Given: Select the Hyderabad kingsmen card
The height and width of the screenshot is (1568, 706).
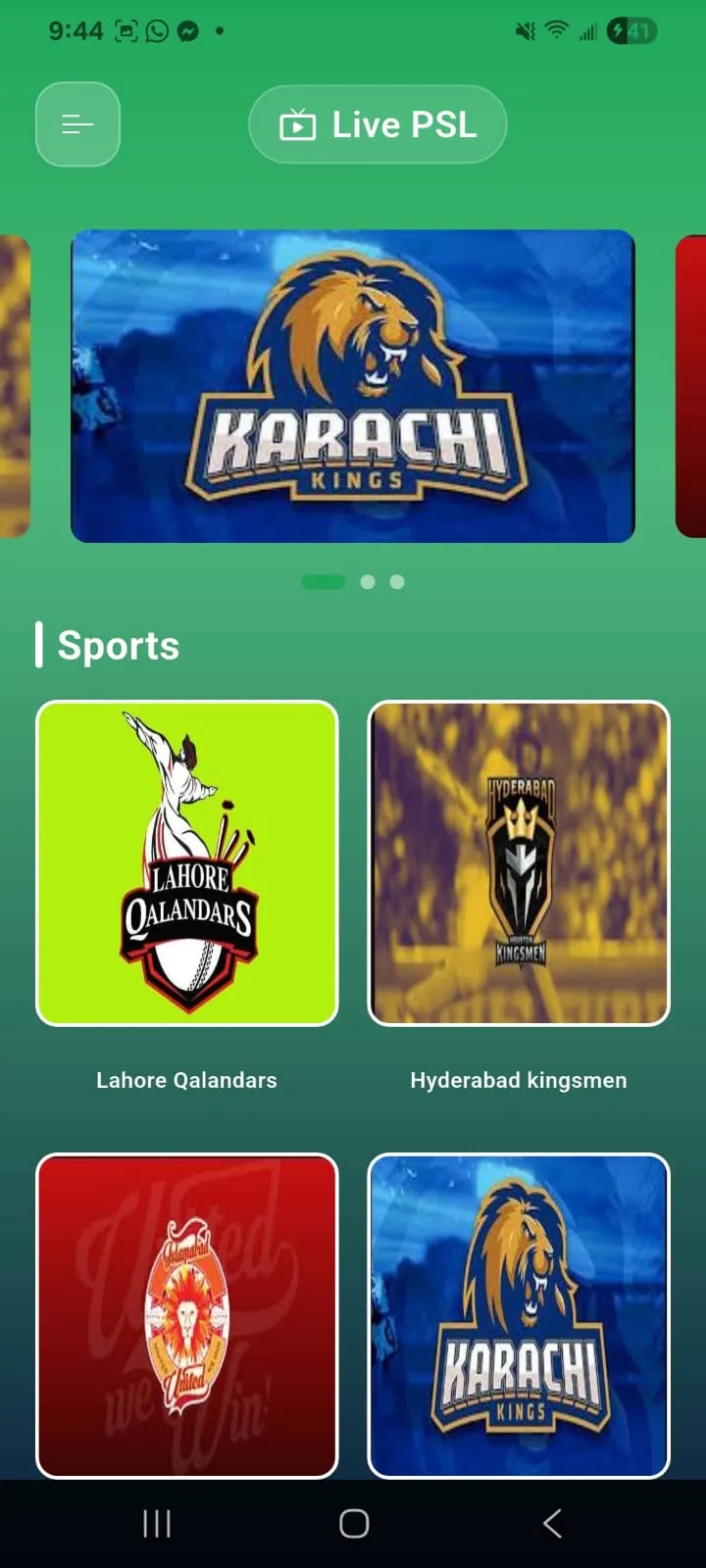Looking at the screenshot, I should pos(519,863).
